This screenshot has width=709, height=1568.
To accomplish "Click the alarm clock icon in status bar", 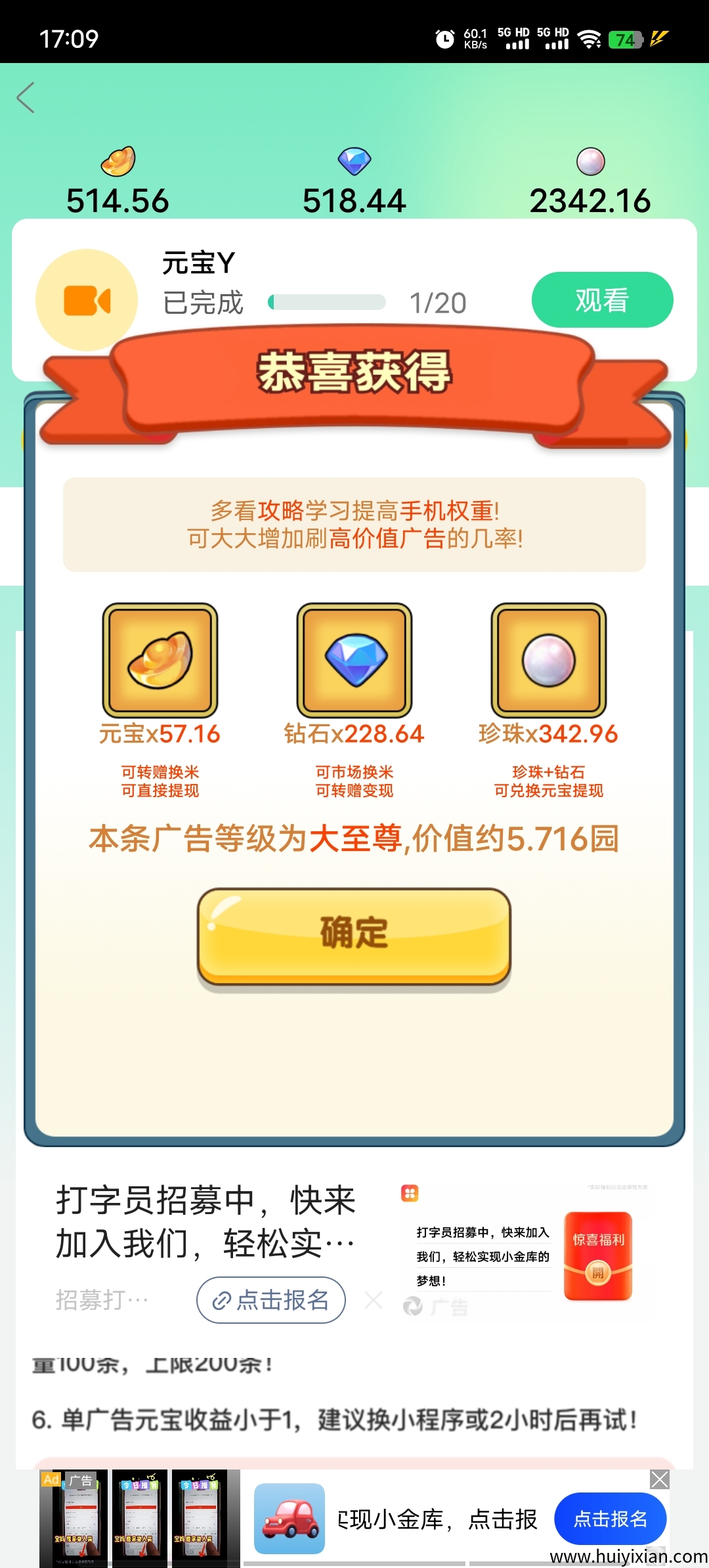I will [444, 39].
